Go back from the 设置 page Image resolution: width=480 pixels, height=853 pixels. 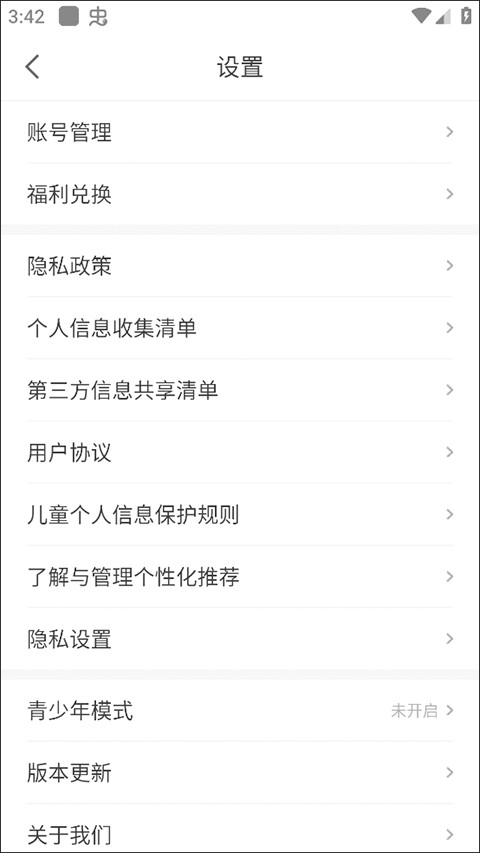[x=32, y=67]
